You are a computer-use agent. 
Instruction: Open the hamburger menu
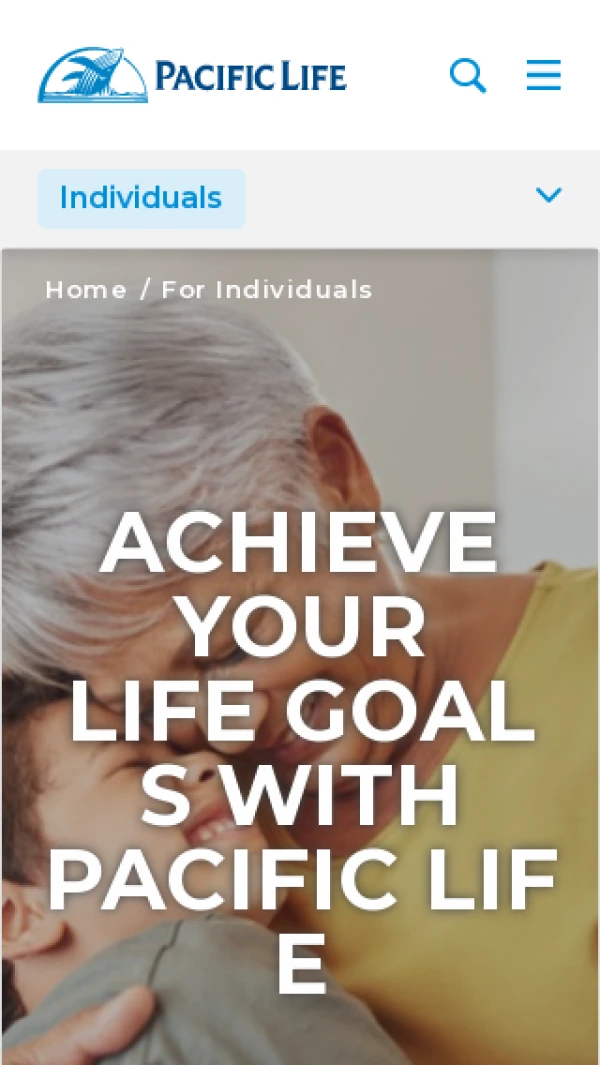click(544, 75)
